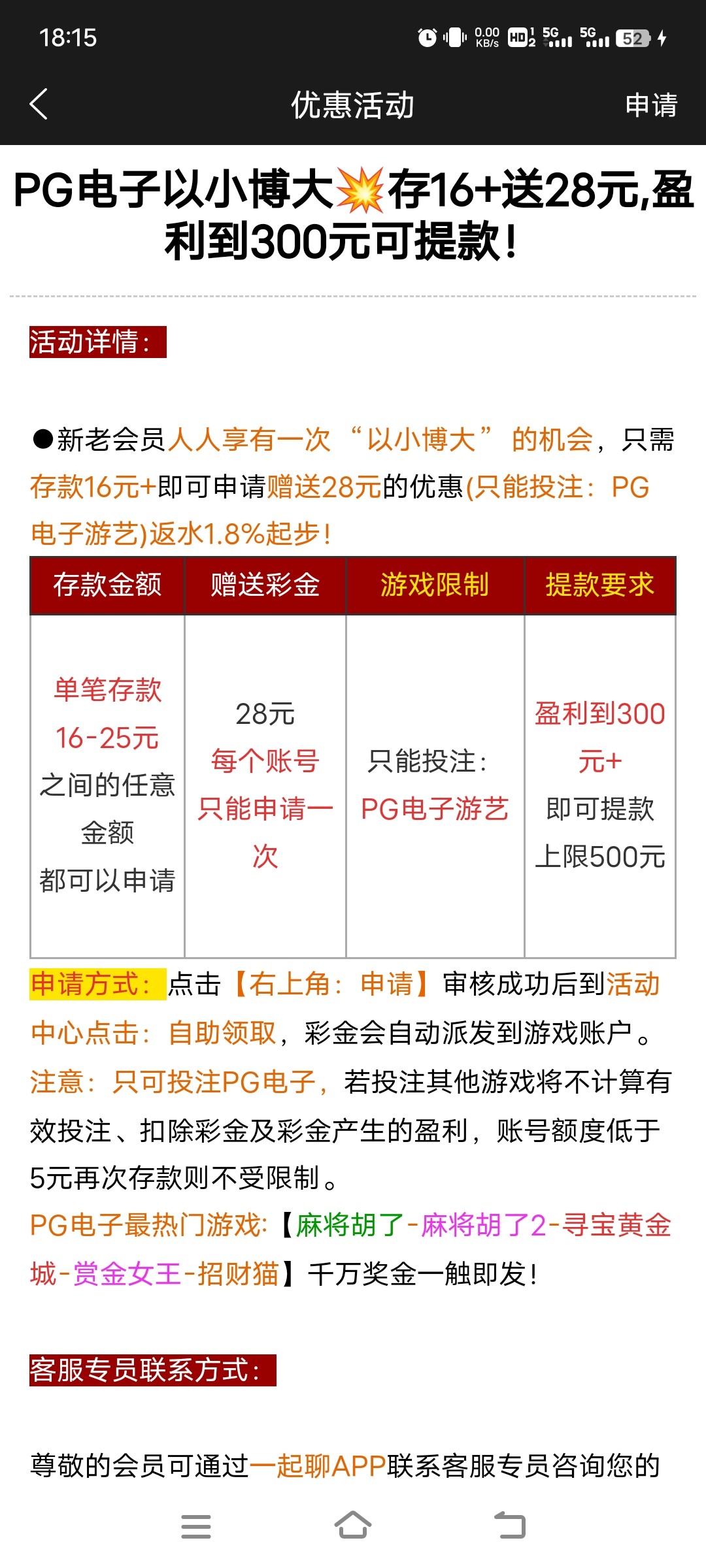Open the system recent apps menu

pyautogui.click(x=196, y=1526)
